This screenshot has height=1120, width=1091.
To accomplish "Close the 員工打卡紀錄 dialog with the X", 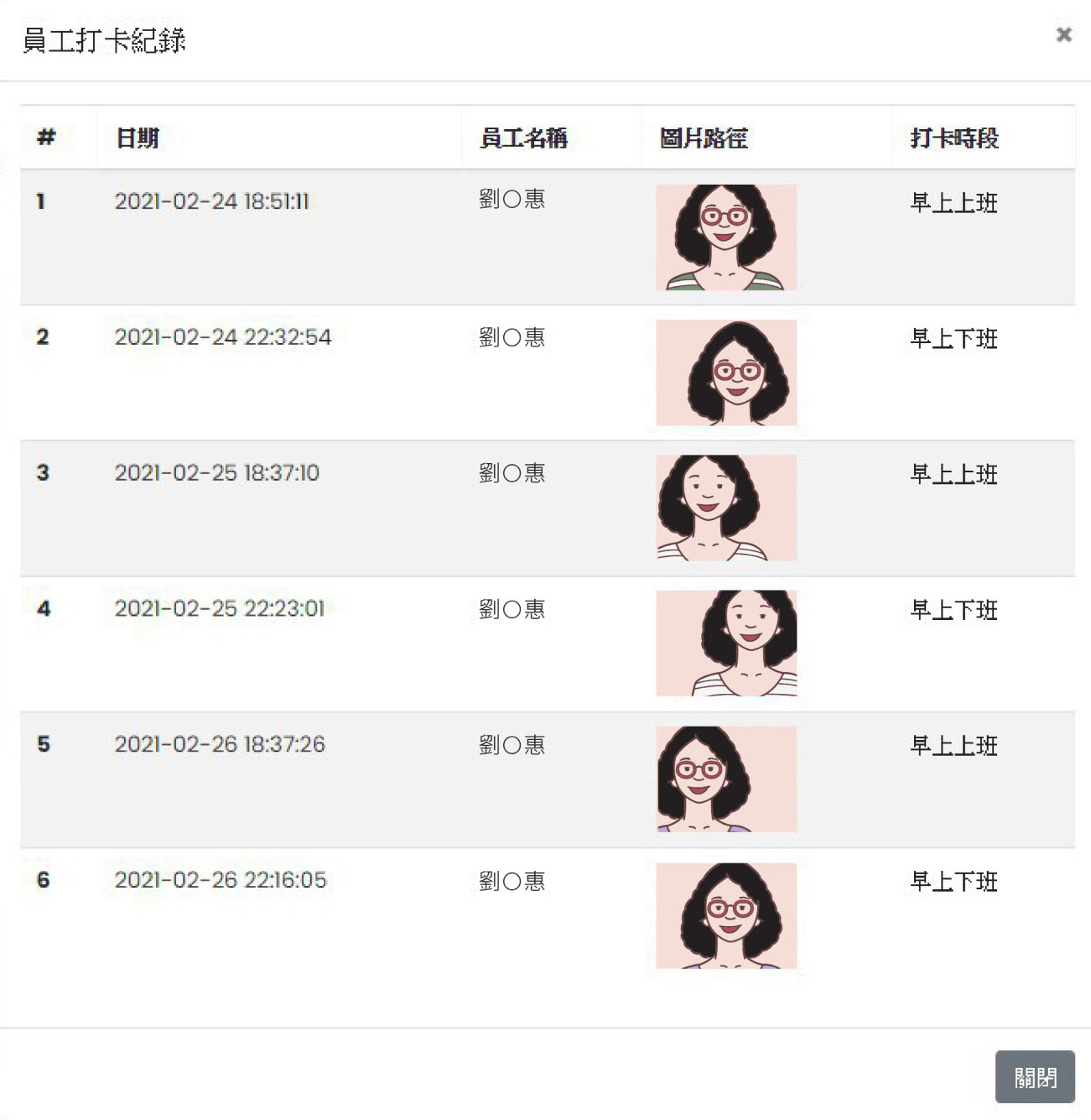I will pyautogui.click(x=1063, y=34).
